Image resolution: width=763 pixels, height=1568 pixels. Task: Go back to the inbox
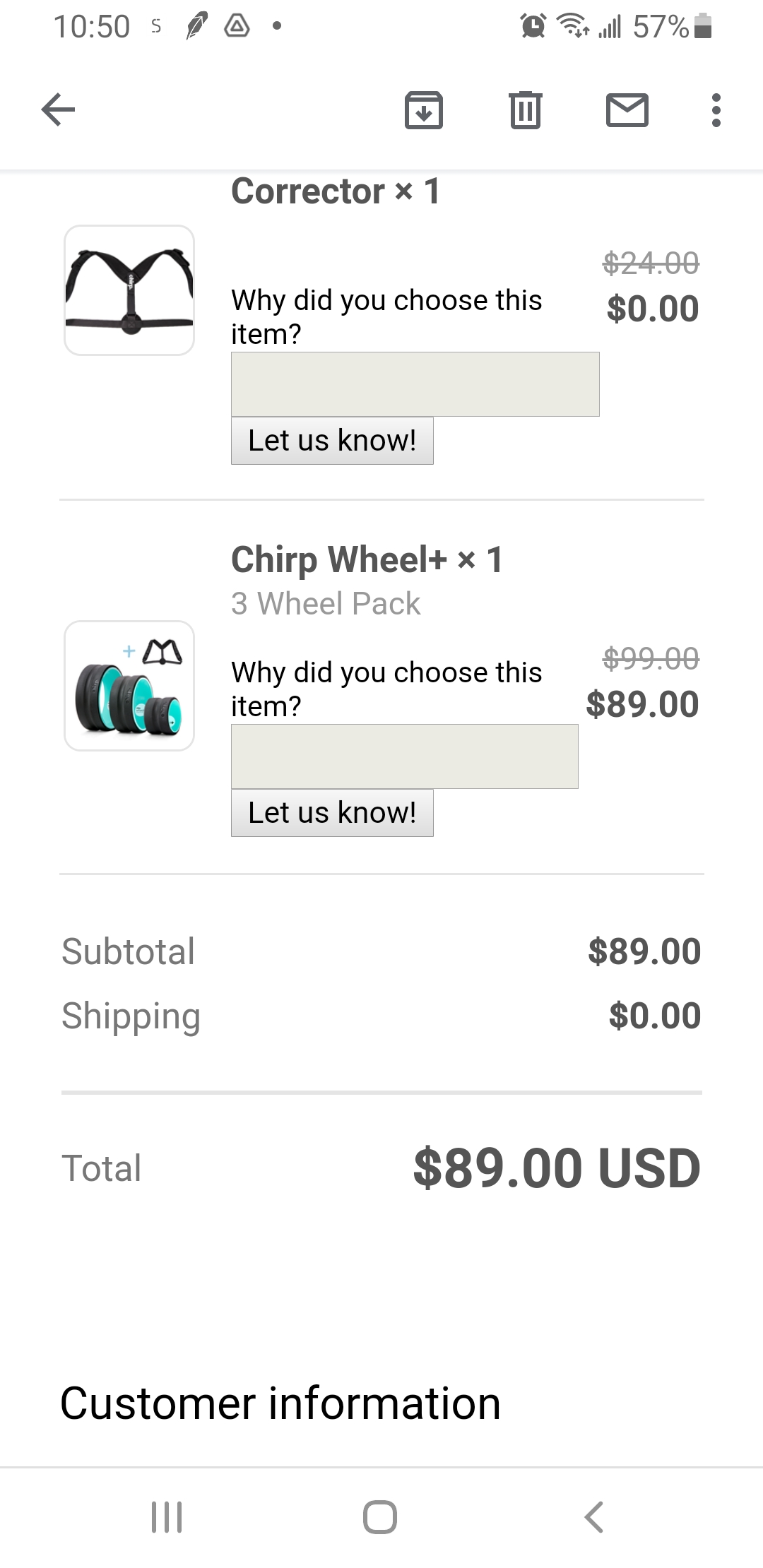pos(58,109)
